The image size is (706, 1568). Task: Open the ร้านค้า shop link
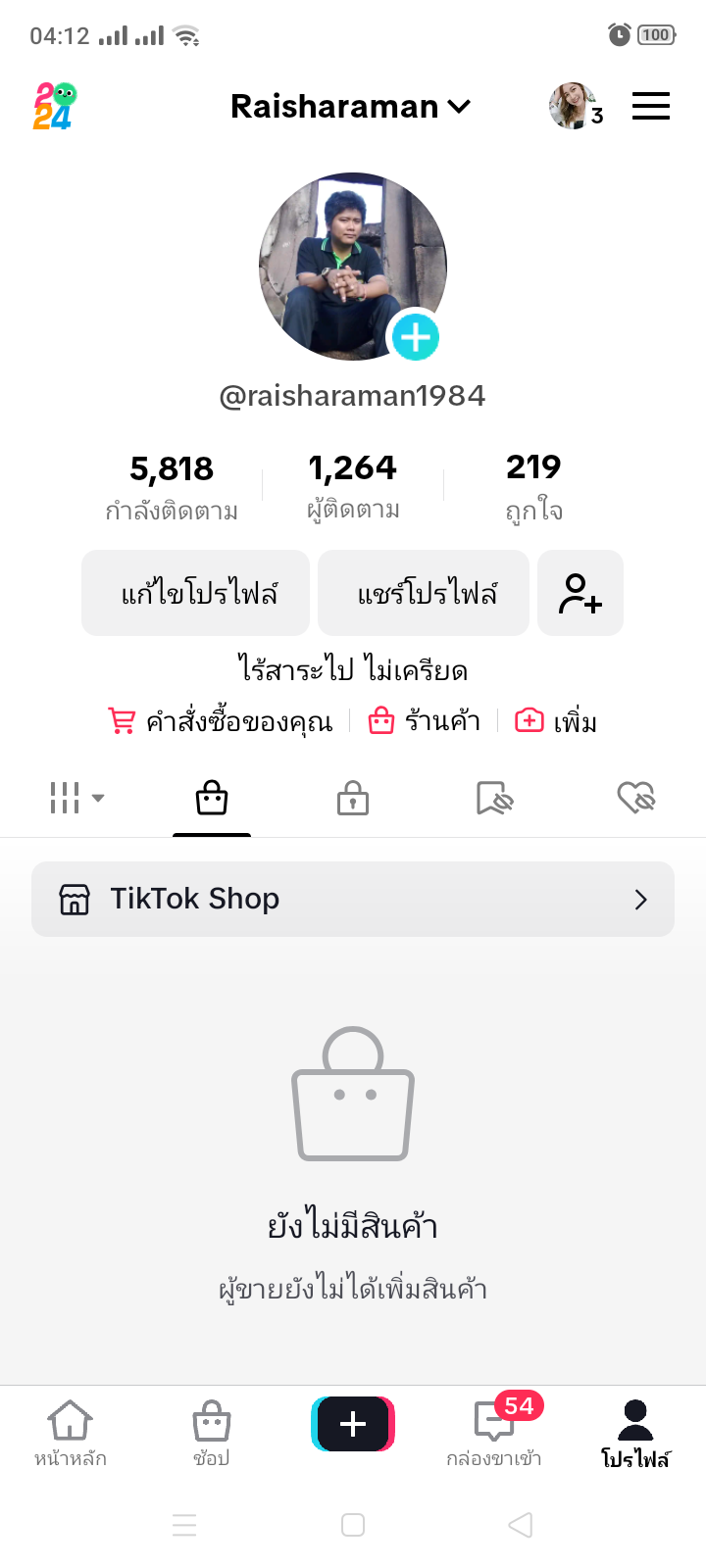coord(425,722)
